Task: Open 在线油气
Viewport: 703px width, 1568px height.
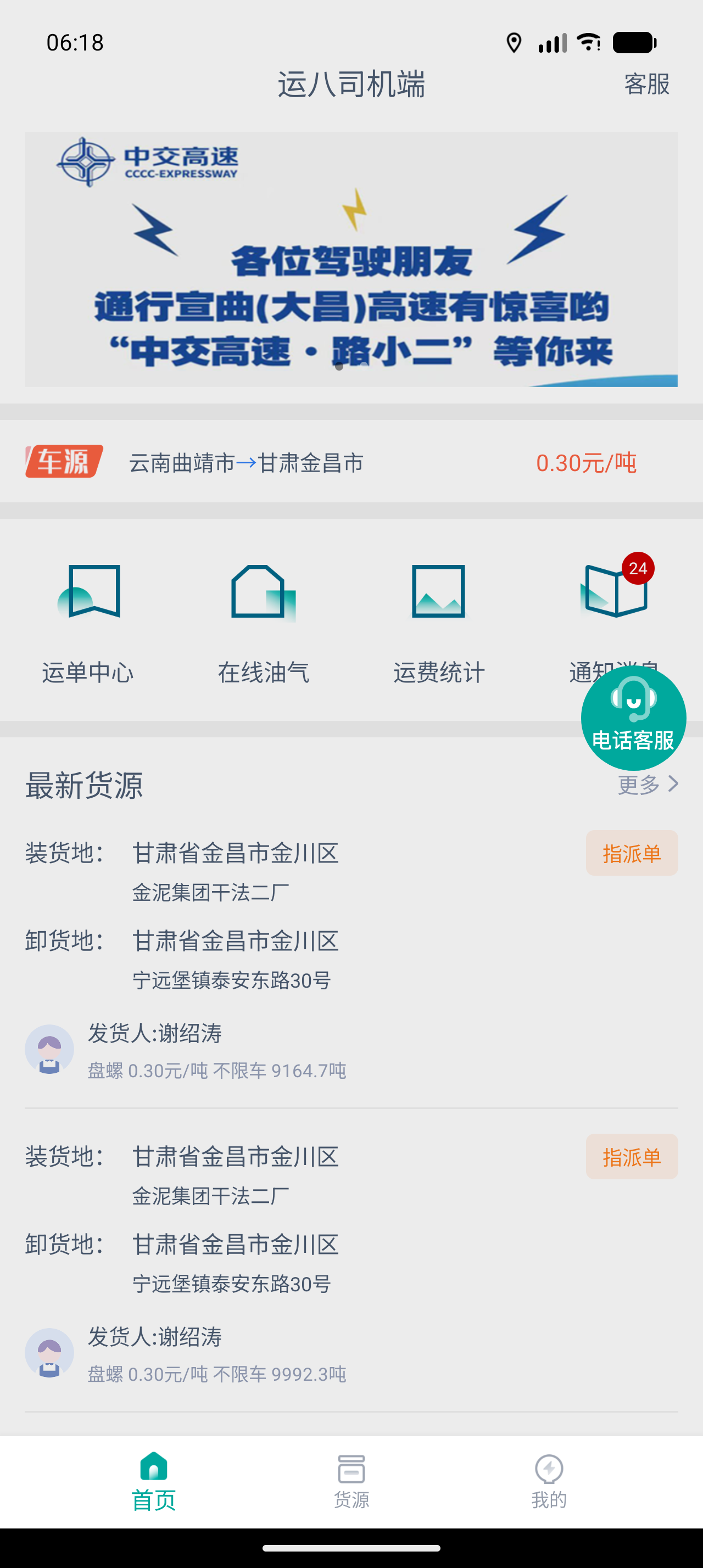Action: coord(264,623)
